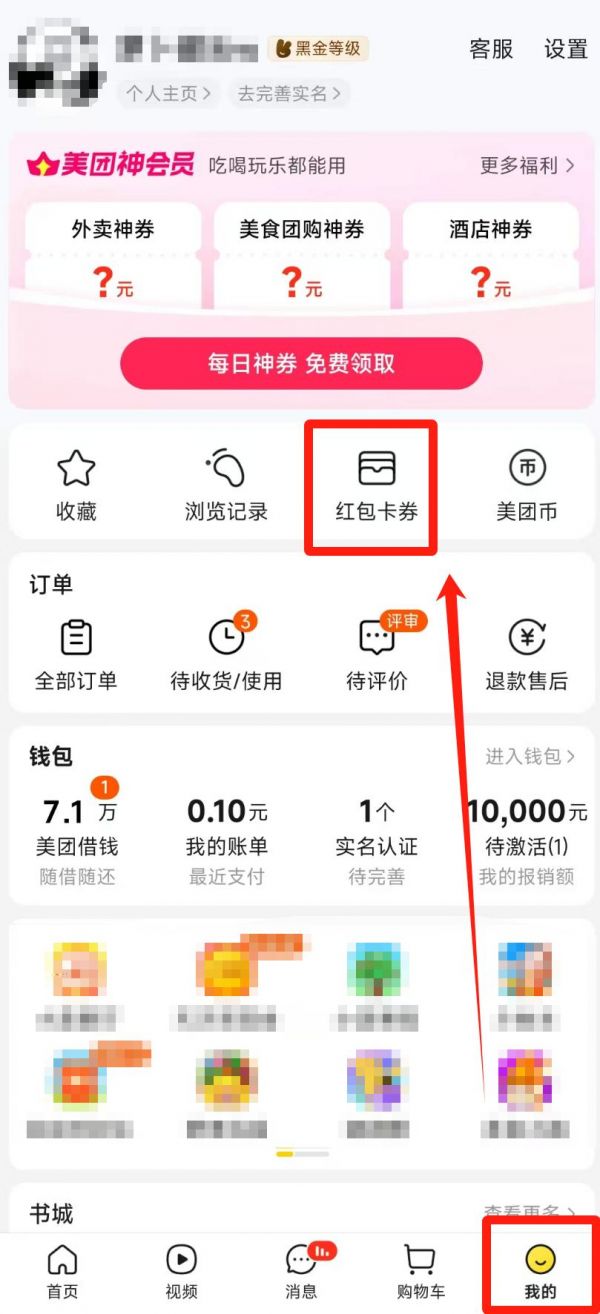Tap 进入钱包 to open wallet
Image resolution: width=600 pixels, height=1314 pixels.
530,757
